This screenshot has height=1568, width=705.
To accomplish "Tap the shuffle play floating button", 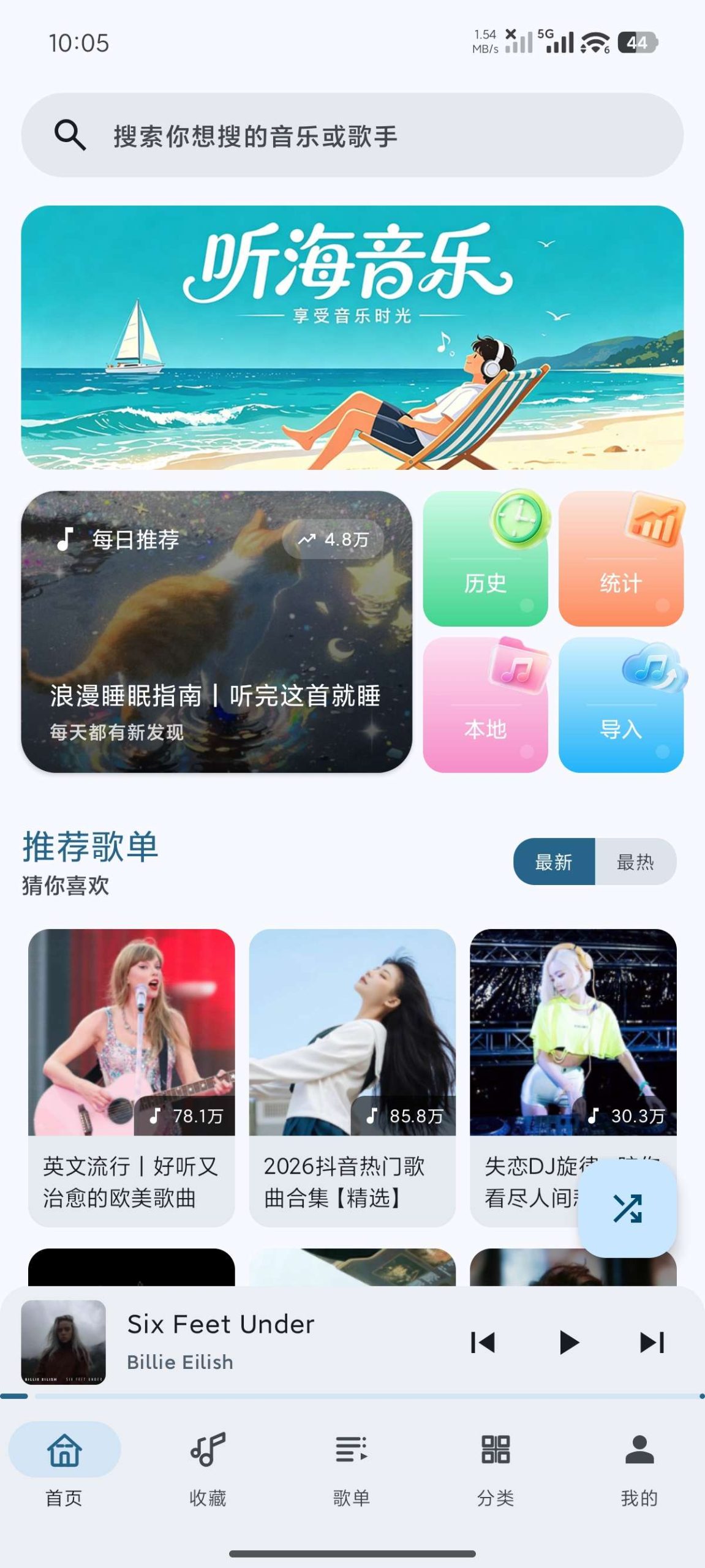I will click(x=626, y=1210).
